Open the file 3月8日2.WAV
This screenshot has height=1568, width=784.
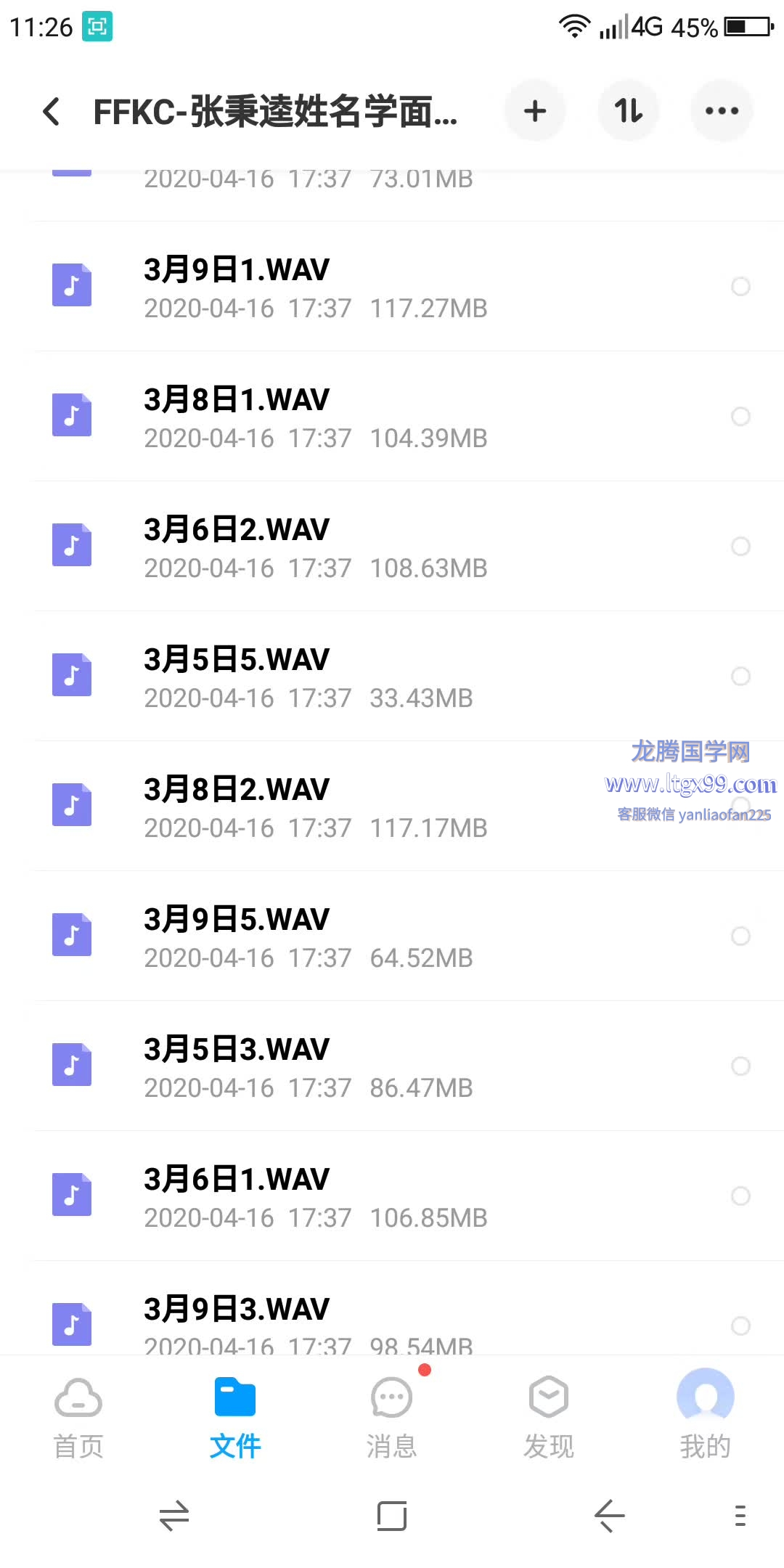point(392,807)
